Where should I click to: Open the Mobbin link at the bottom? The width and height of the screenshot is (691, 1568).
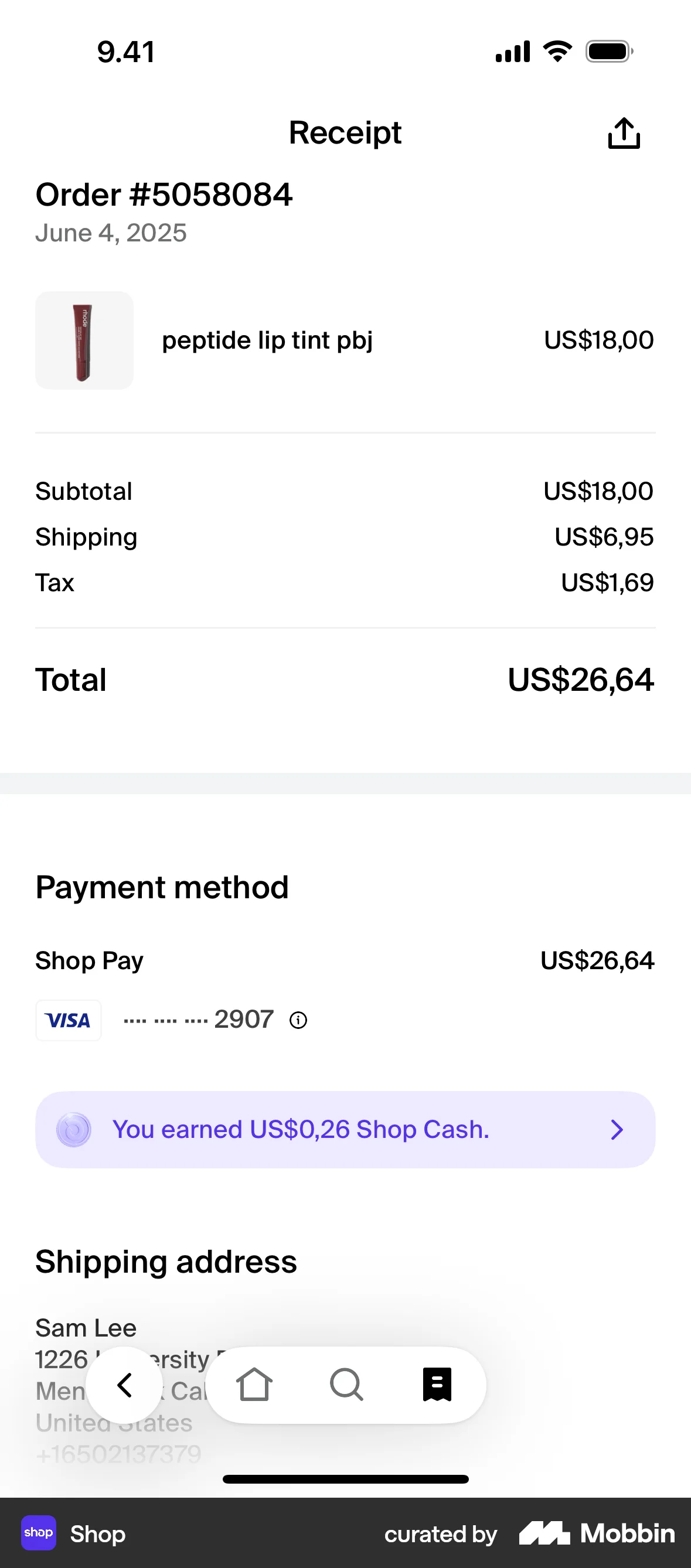point(595,1533)
